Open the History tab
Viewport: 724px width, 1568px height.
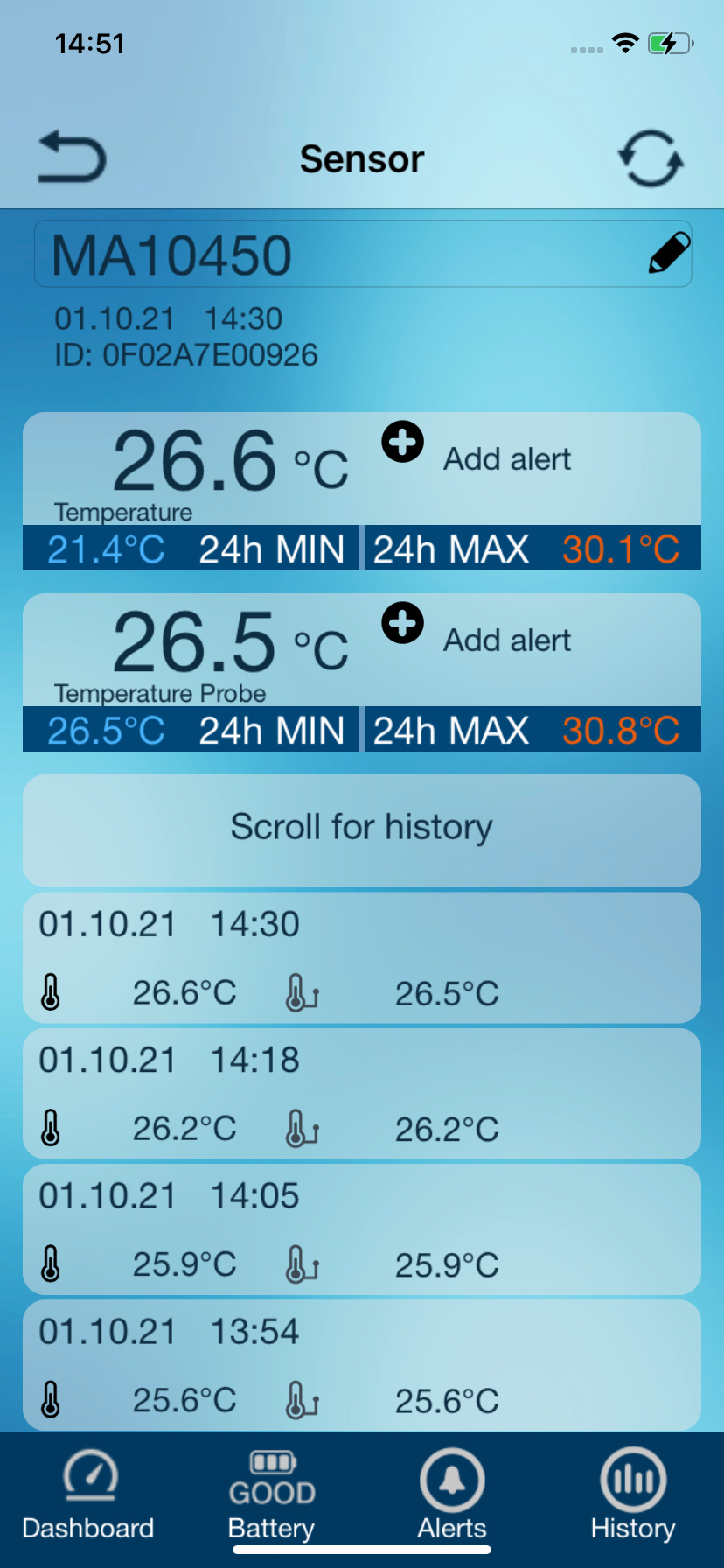(x=633, y=1495)
